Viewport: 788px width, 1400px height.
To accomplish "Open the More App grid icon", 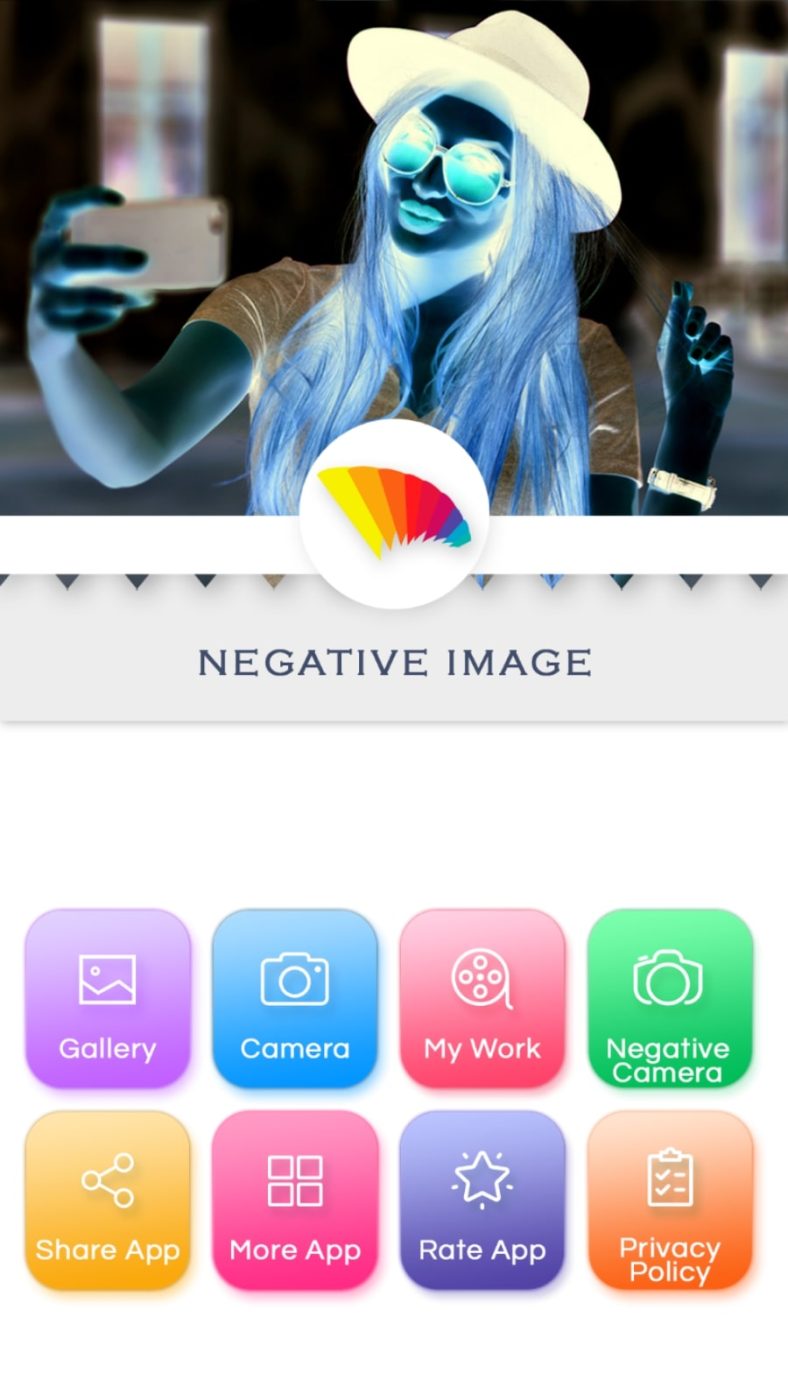I will [295, 1180].
